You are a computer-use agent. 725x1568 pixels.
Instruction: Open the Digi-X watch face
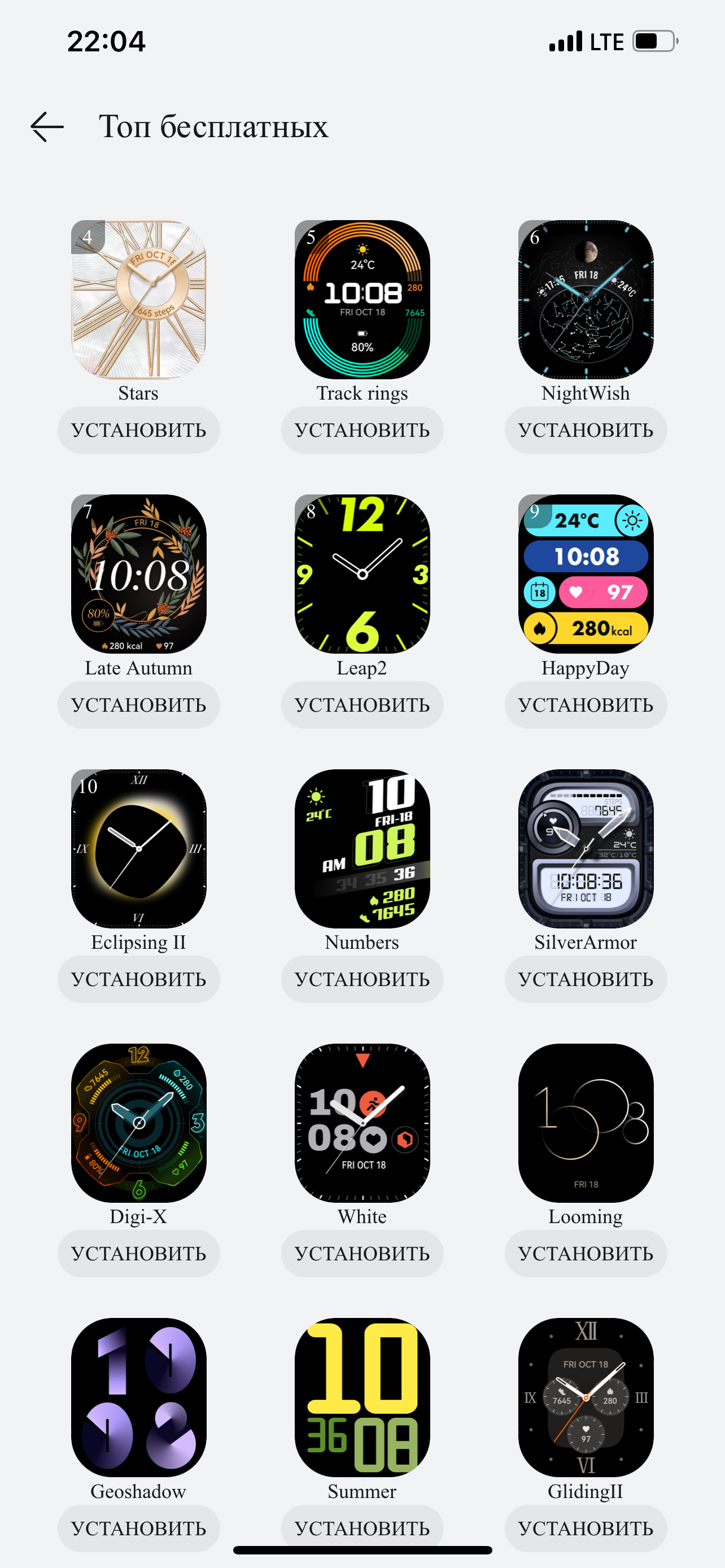tap(139, 1123)
